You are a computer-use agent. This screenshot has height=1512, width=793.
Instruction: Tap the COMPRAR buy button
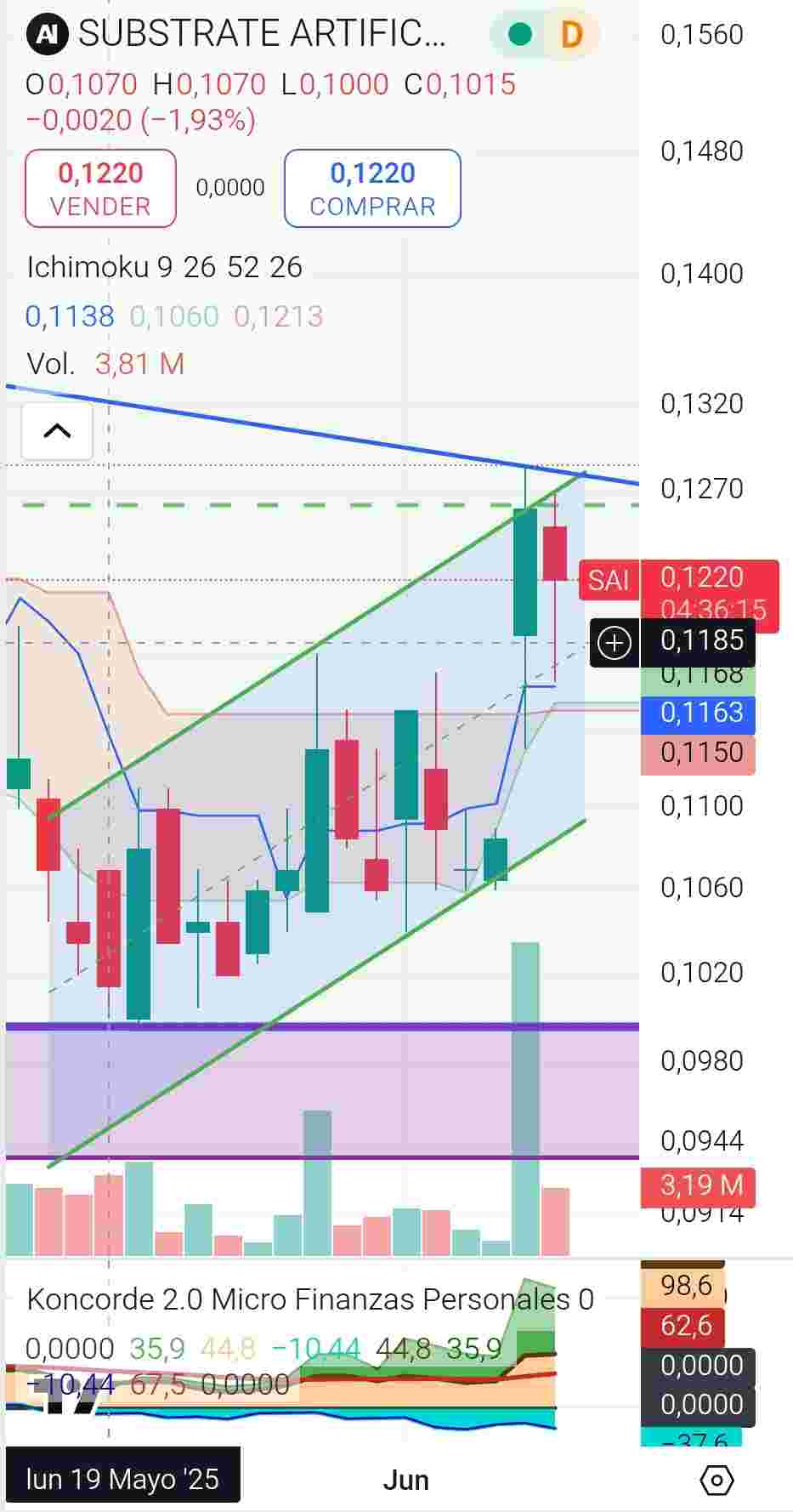(x=372, y=189)
